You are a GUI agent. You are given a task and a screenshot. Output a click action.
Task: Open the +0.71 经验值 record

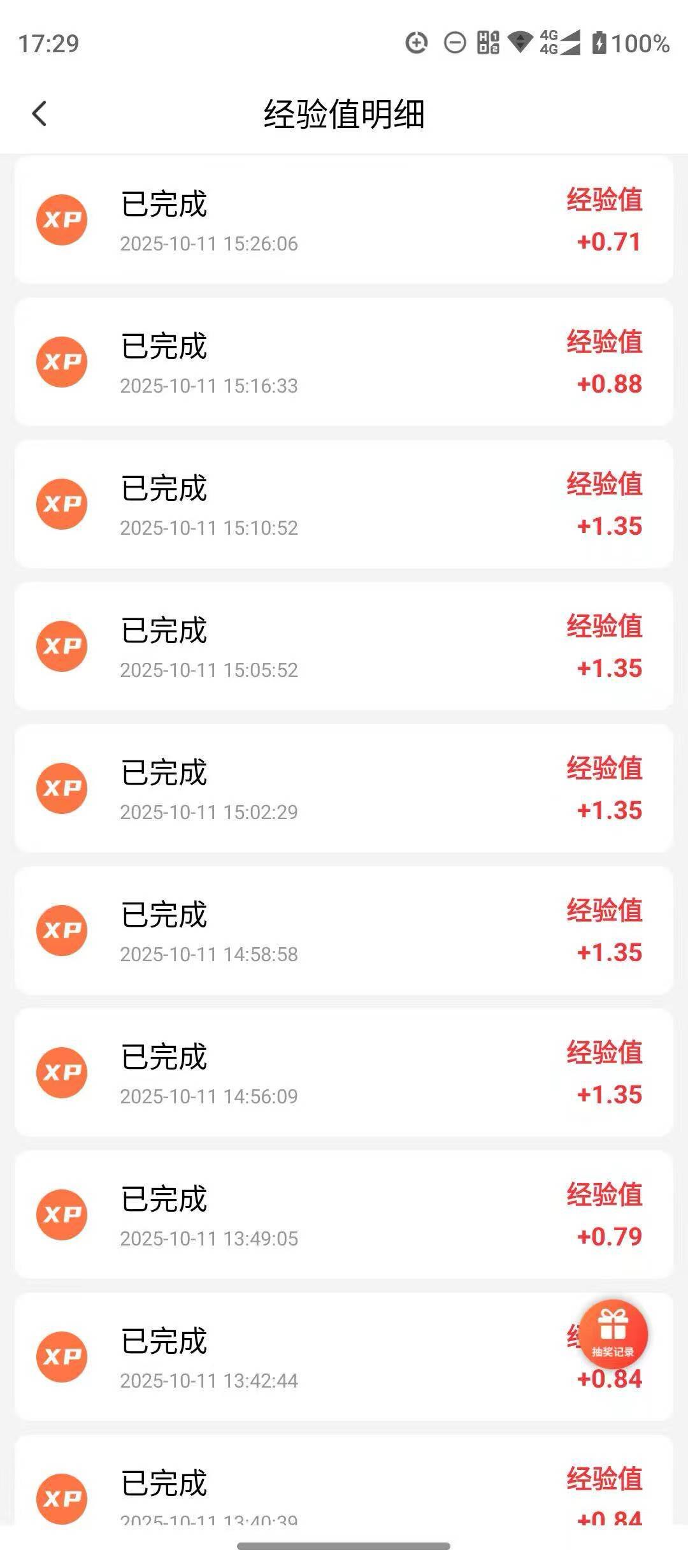pos(606,240)
